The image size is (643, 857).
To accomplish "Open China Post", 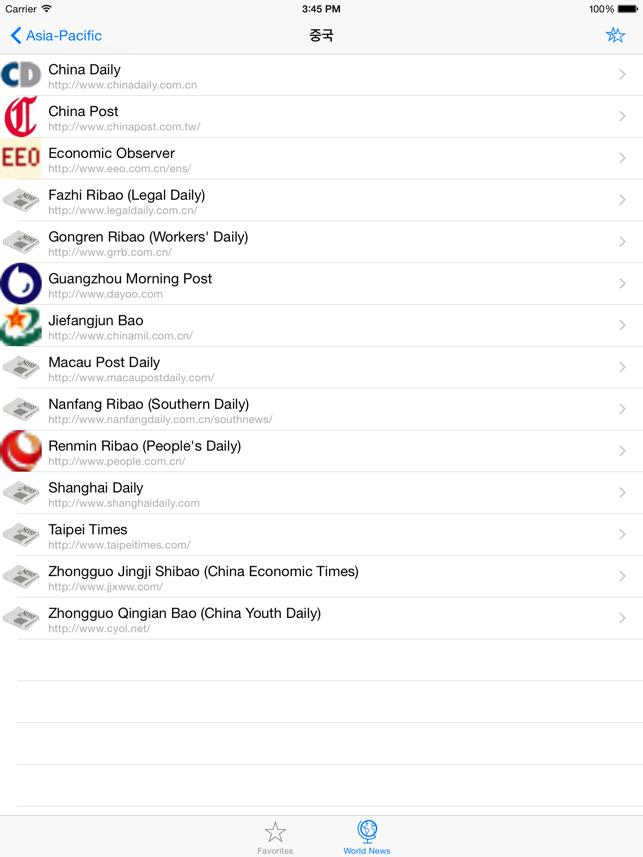I will coord(321,117).
